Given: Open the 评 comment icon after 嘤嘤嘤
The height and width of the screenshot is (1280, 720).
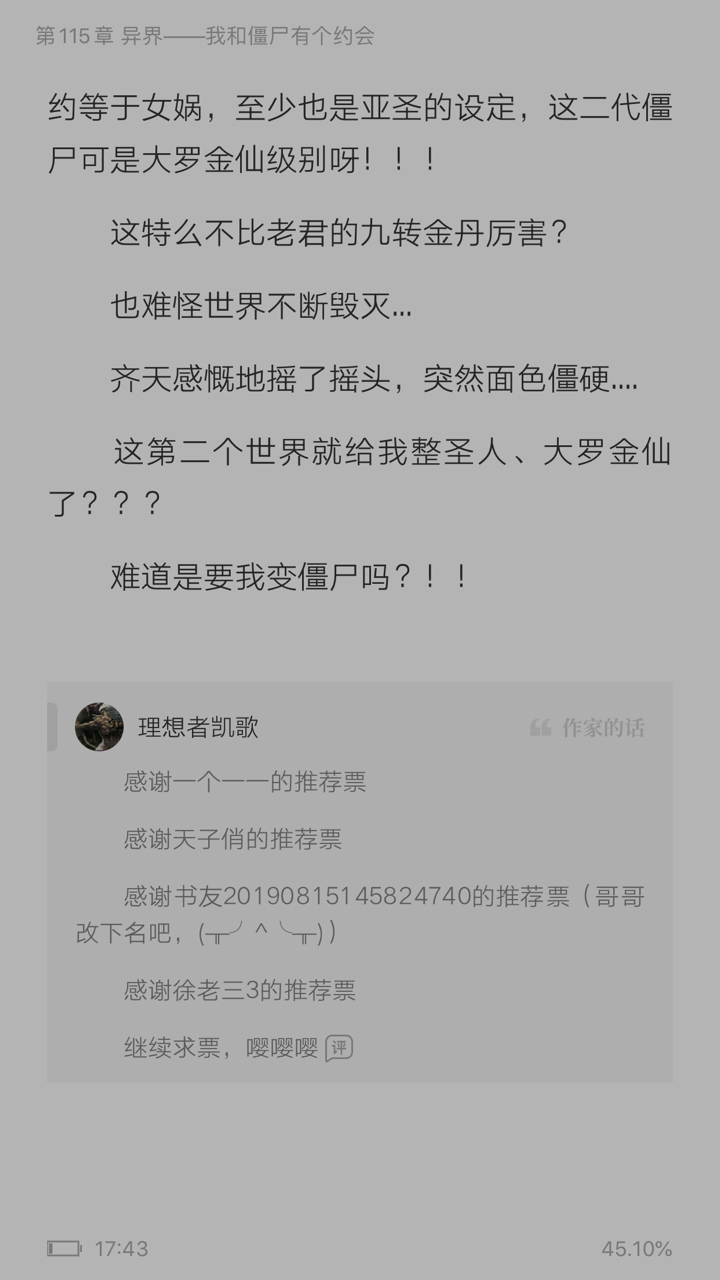Looking at the screenshot, I should coord(339,1048).
